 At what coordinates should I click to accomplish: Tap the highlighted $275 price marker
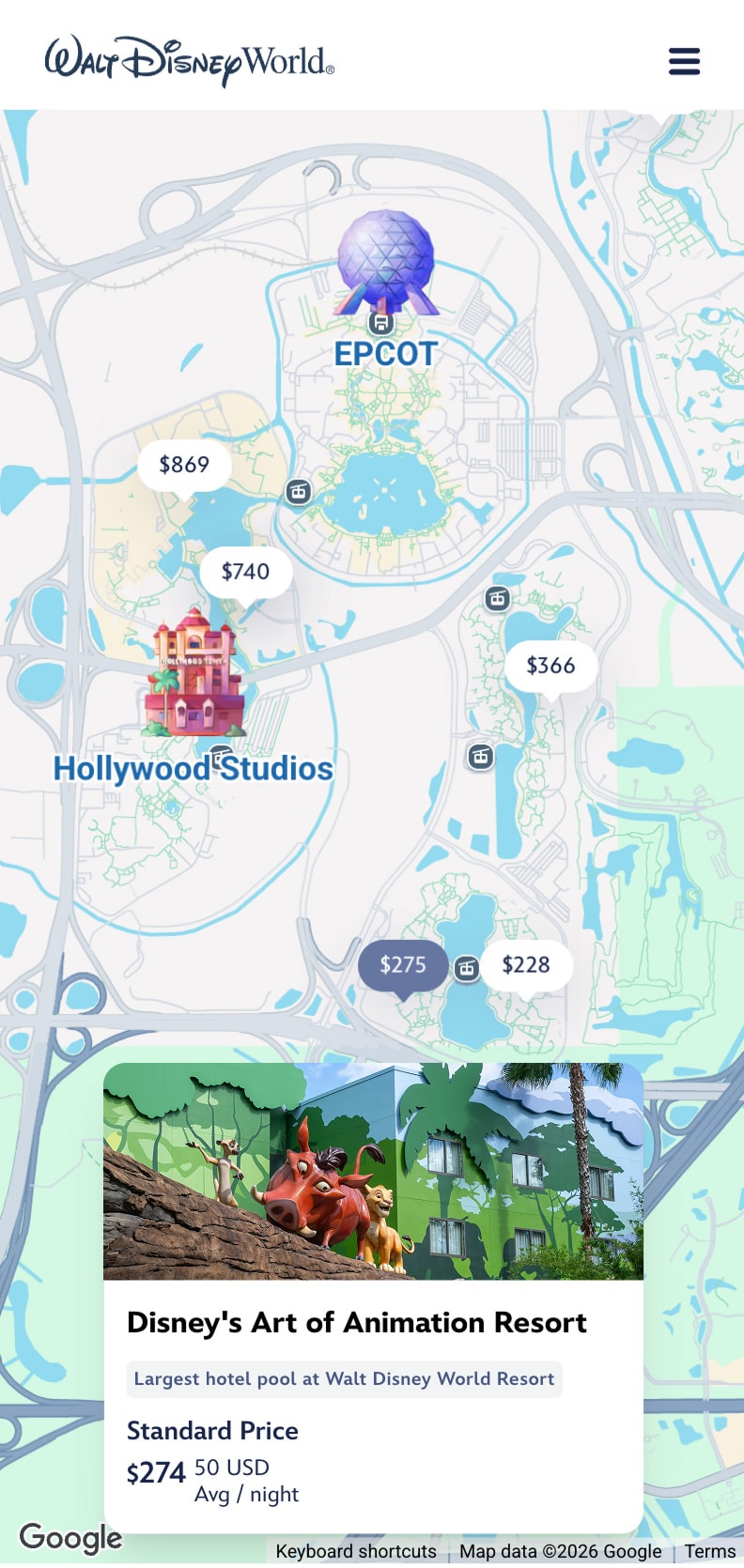(403, 965)
